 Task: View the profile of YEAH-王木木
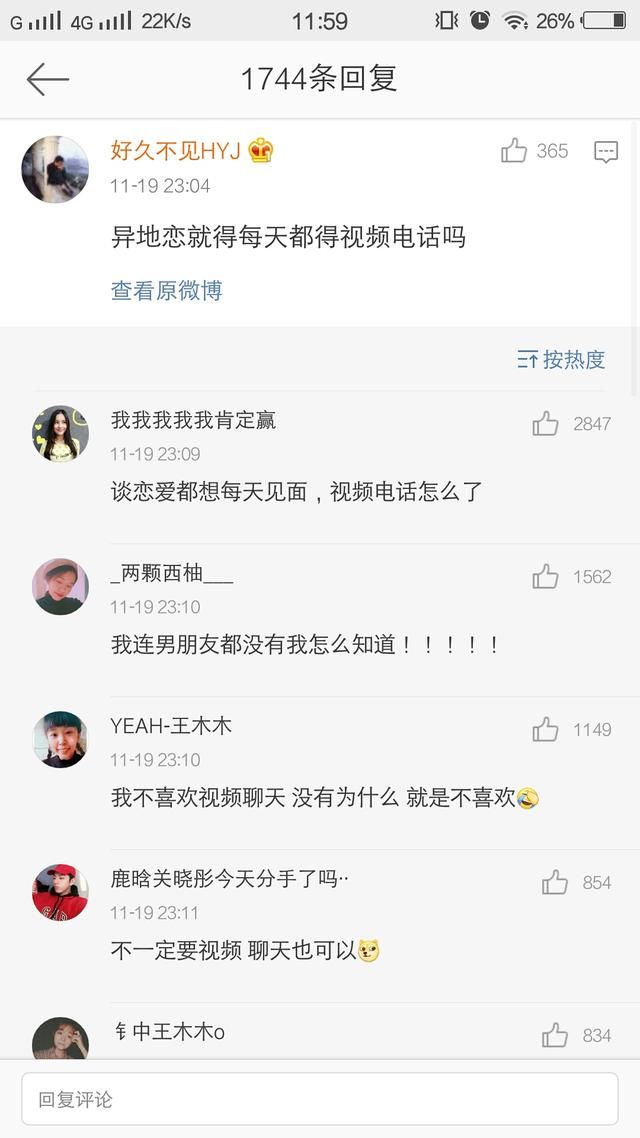pos(60,740)
